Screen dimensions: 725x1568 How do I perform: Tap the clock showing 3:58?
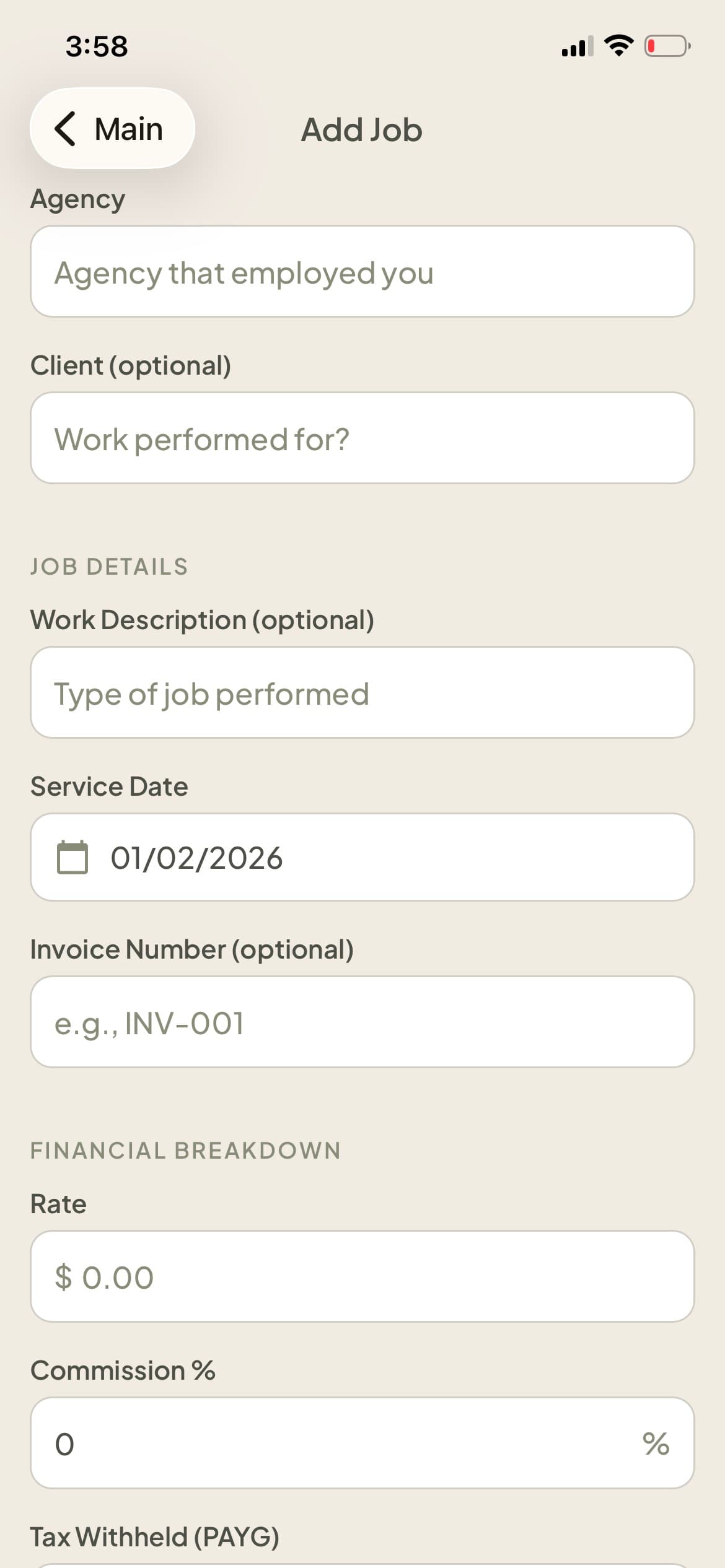point(97,45)
